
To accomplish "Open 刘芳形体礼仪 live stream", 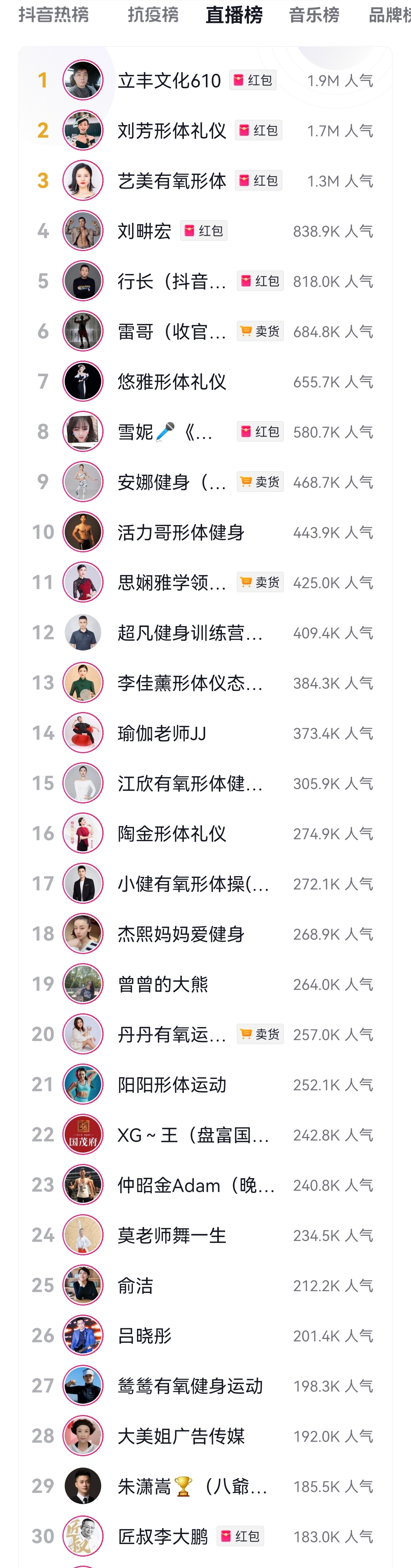I will pos(172,131).
